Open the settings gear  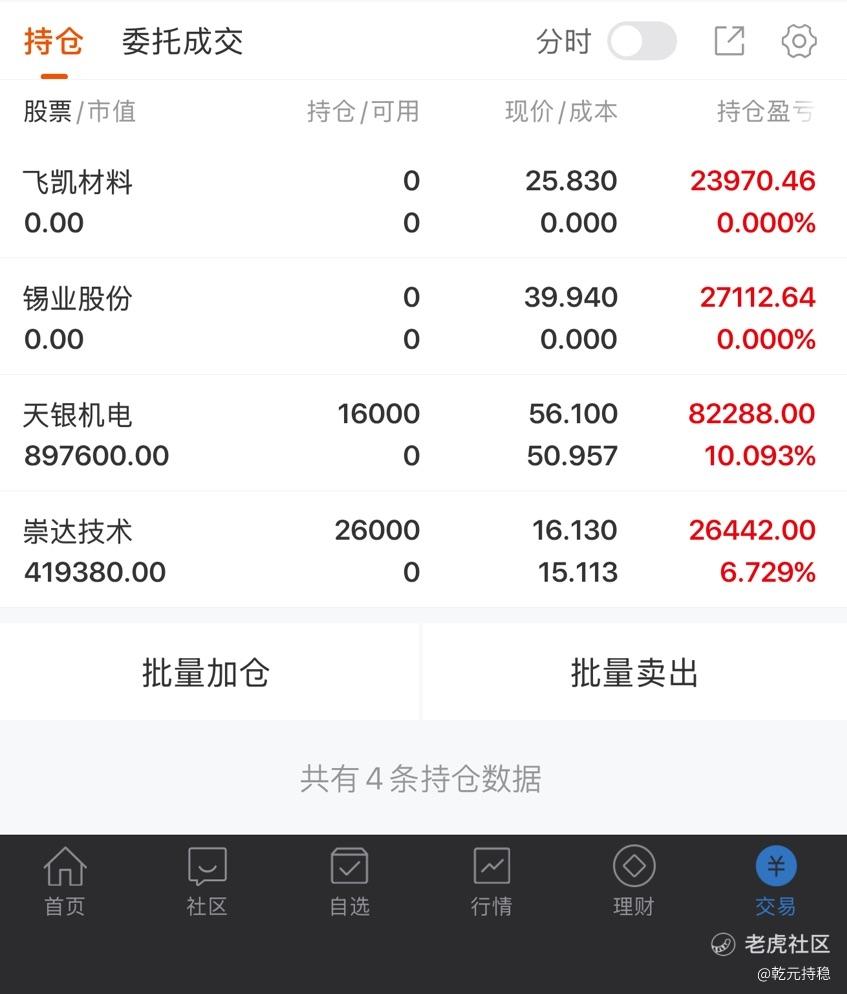[x=799, y=41]
